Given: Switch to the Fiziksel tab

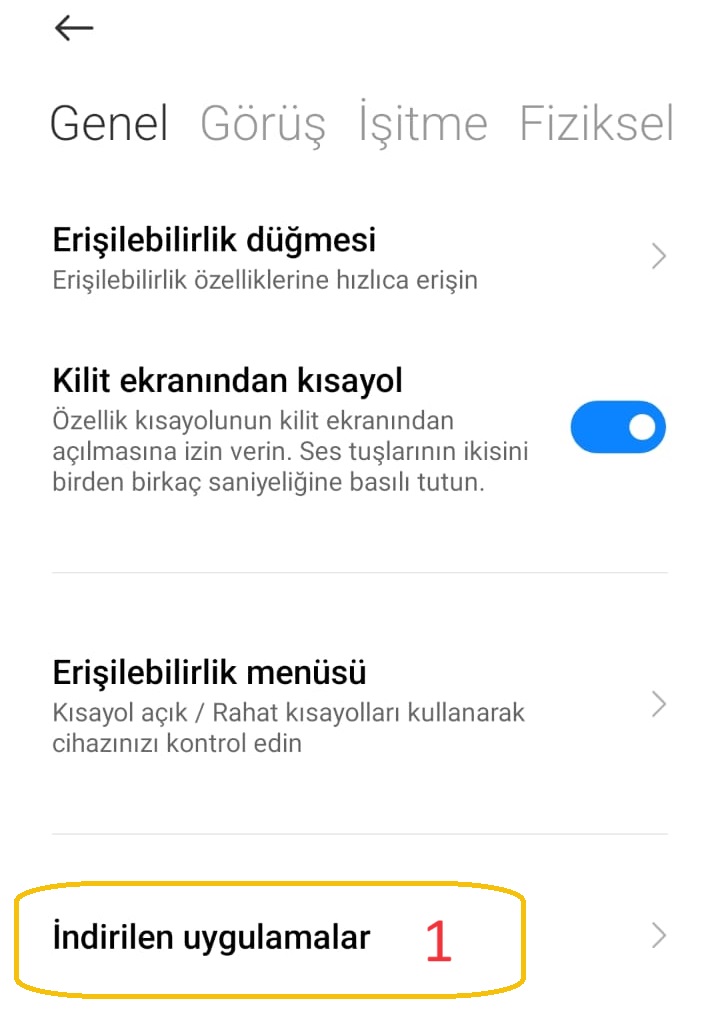Looking at the screenshot, I should coord(596,124).
